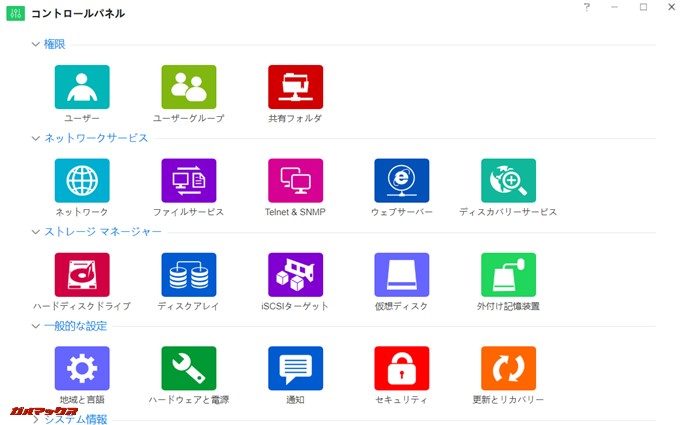
Task: Open the ユーザー settings
Action: tap(82, 87)
